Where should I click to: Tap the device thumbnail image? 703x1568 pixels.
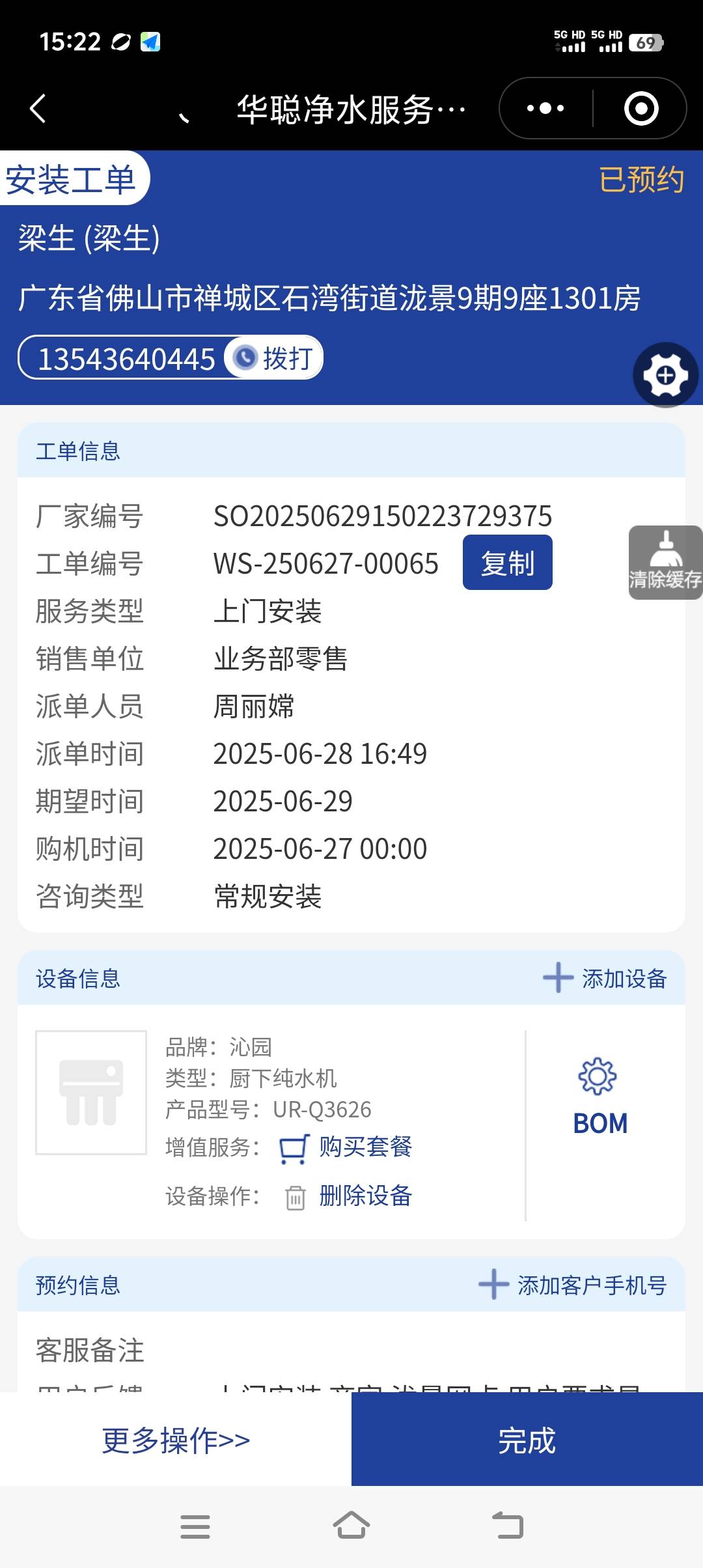pyautogui.click(x=91, y=1093)
